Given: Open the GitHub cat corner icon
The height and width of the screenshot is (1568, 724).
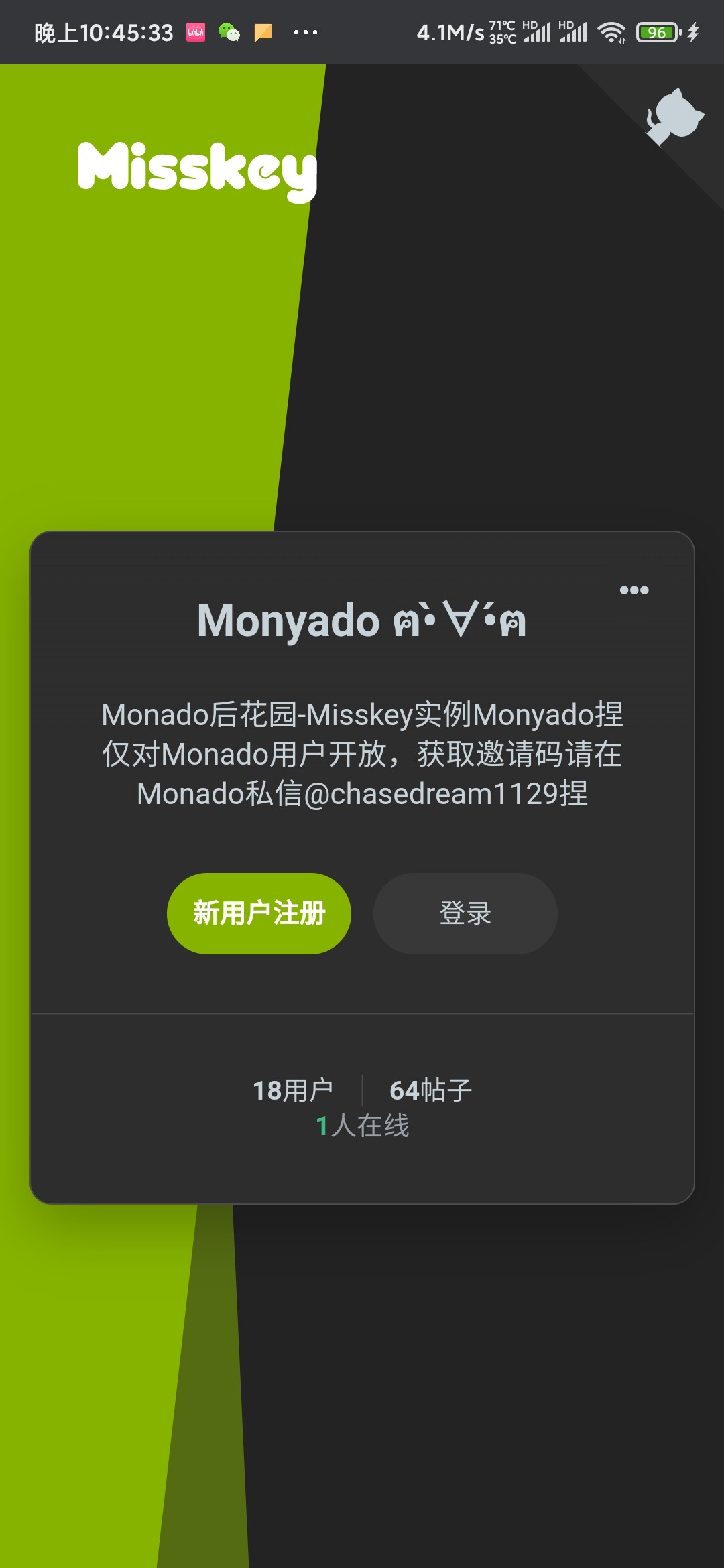Looking at the screenshot, I should coord(674,117).
